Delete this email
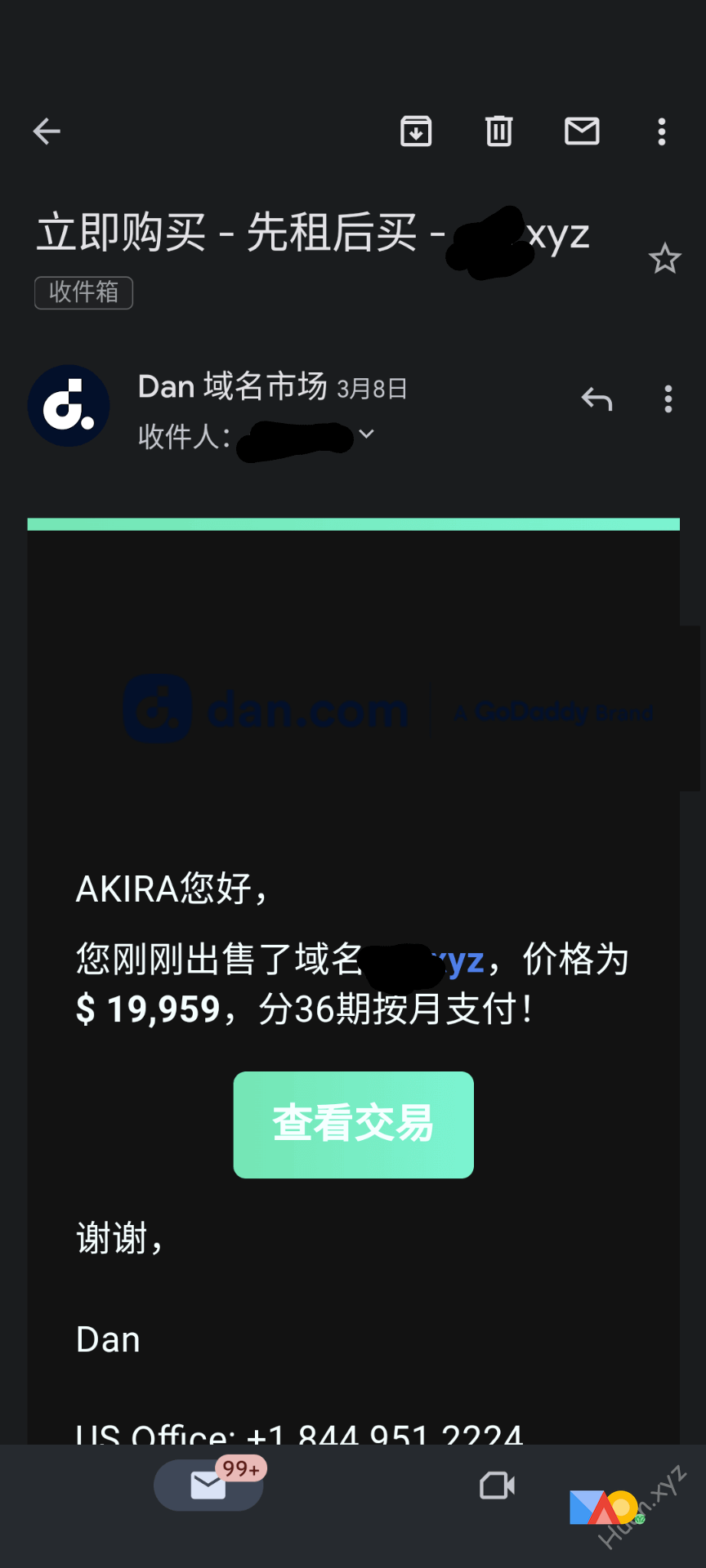 point(498,131)
